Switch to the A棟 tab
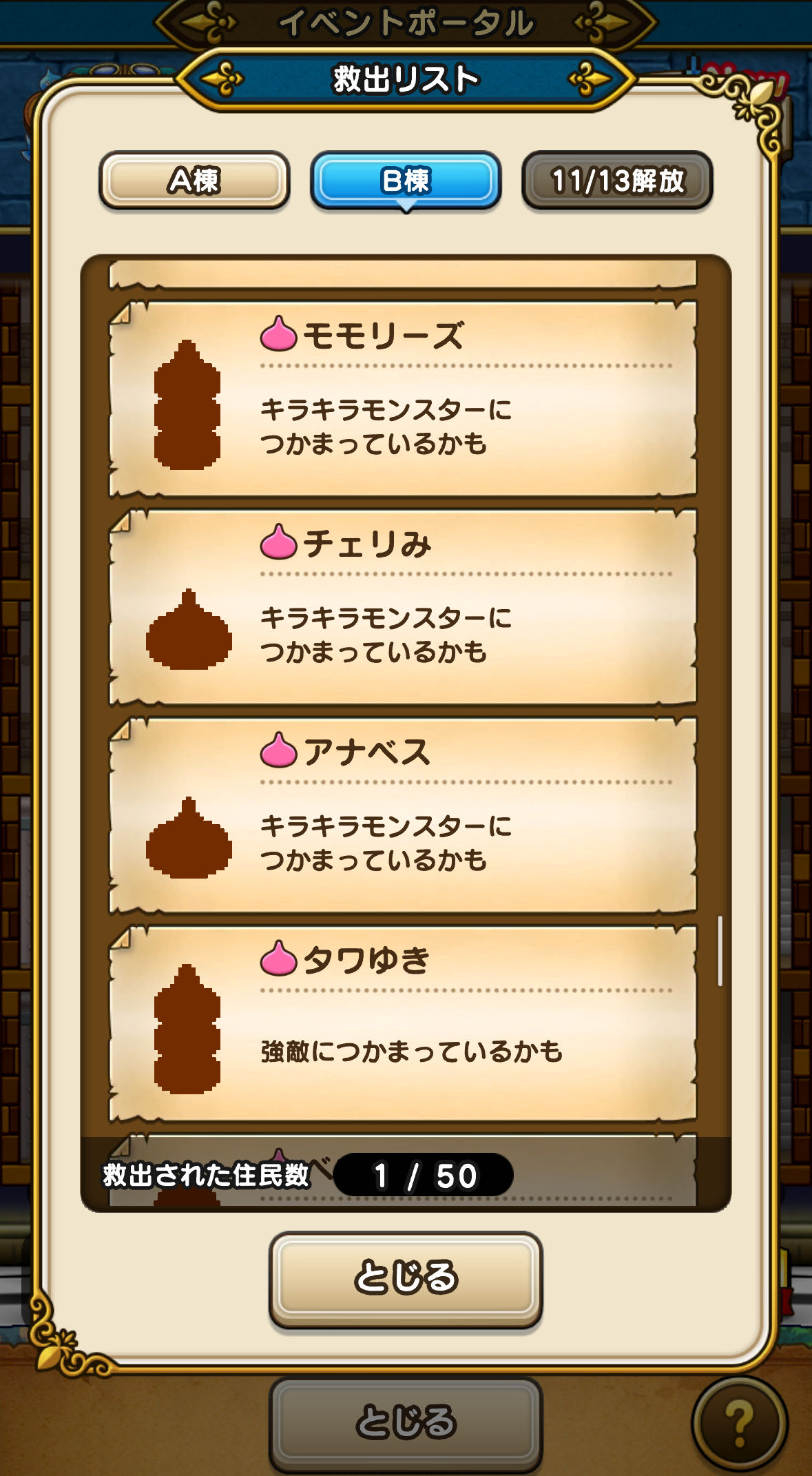This screenshot has width=812, height=1476. coord(194,181)
